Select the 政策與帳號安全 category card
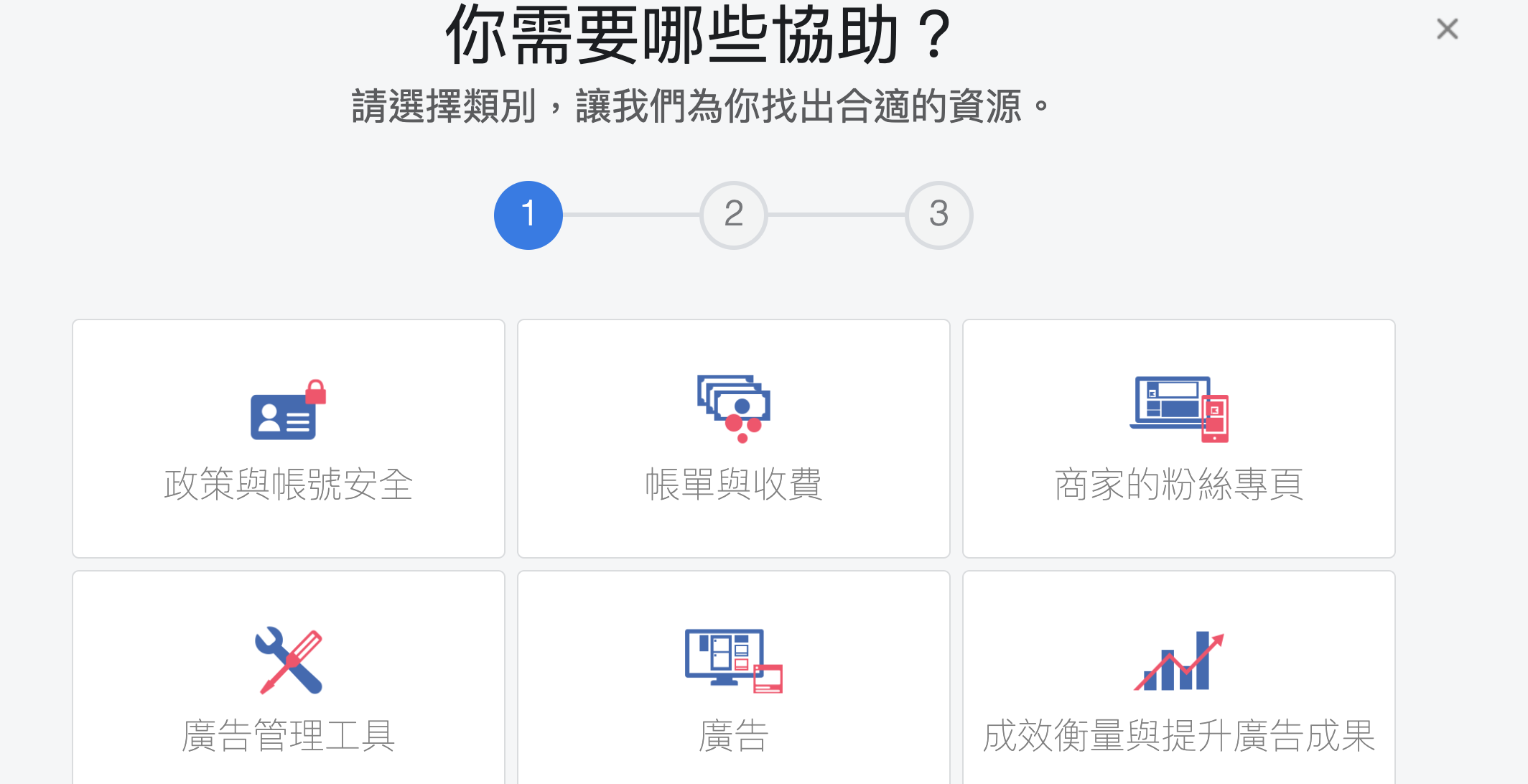1528x784 pixels. 289,439
